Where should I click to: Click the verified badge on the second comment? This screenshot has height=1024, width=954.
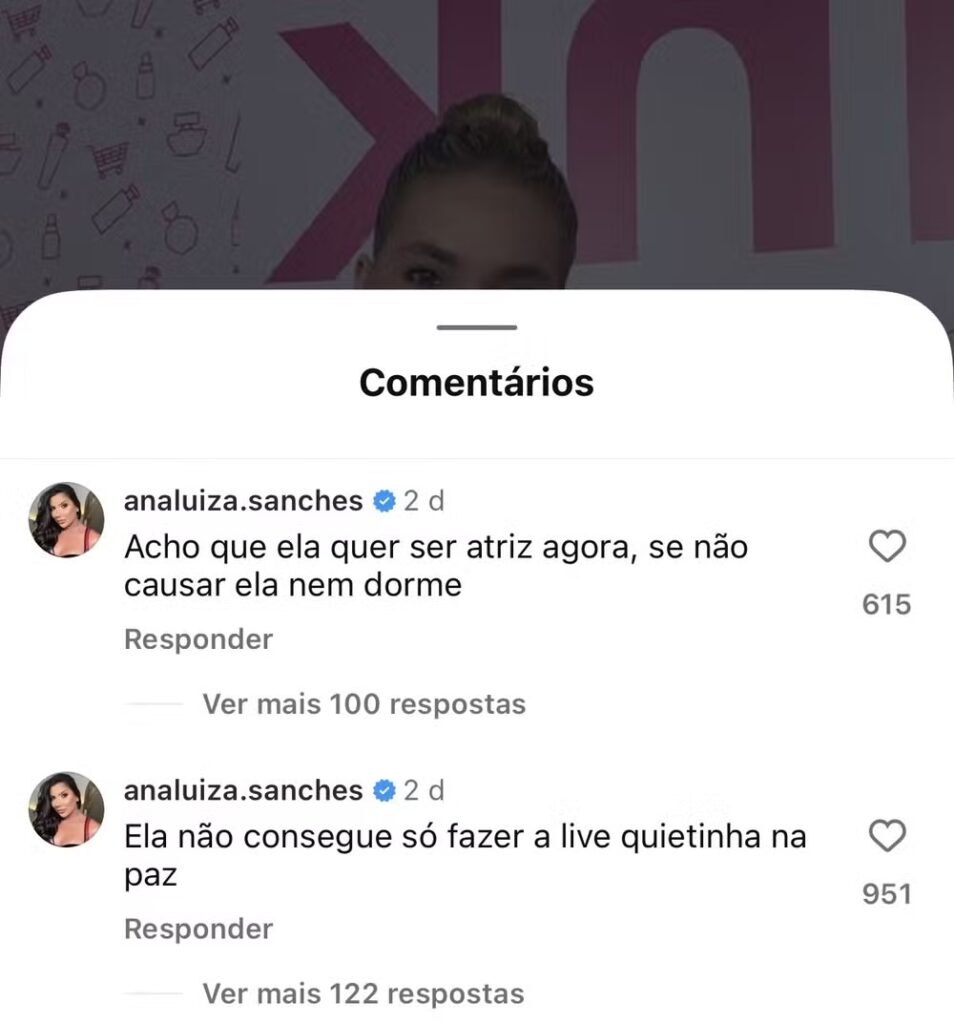pyautogui.click(x=382, y=790)
